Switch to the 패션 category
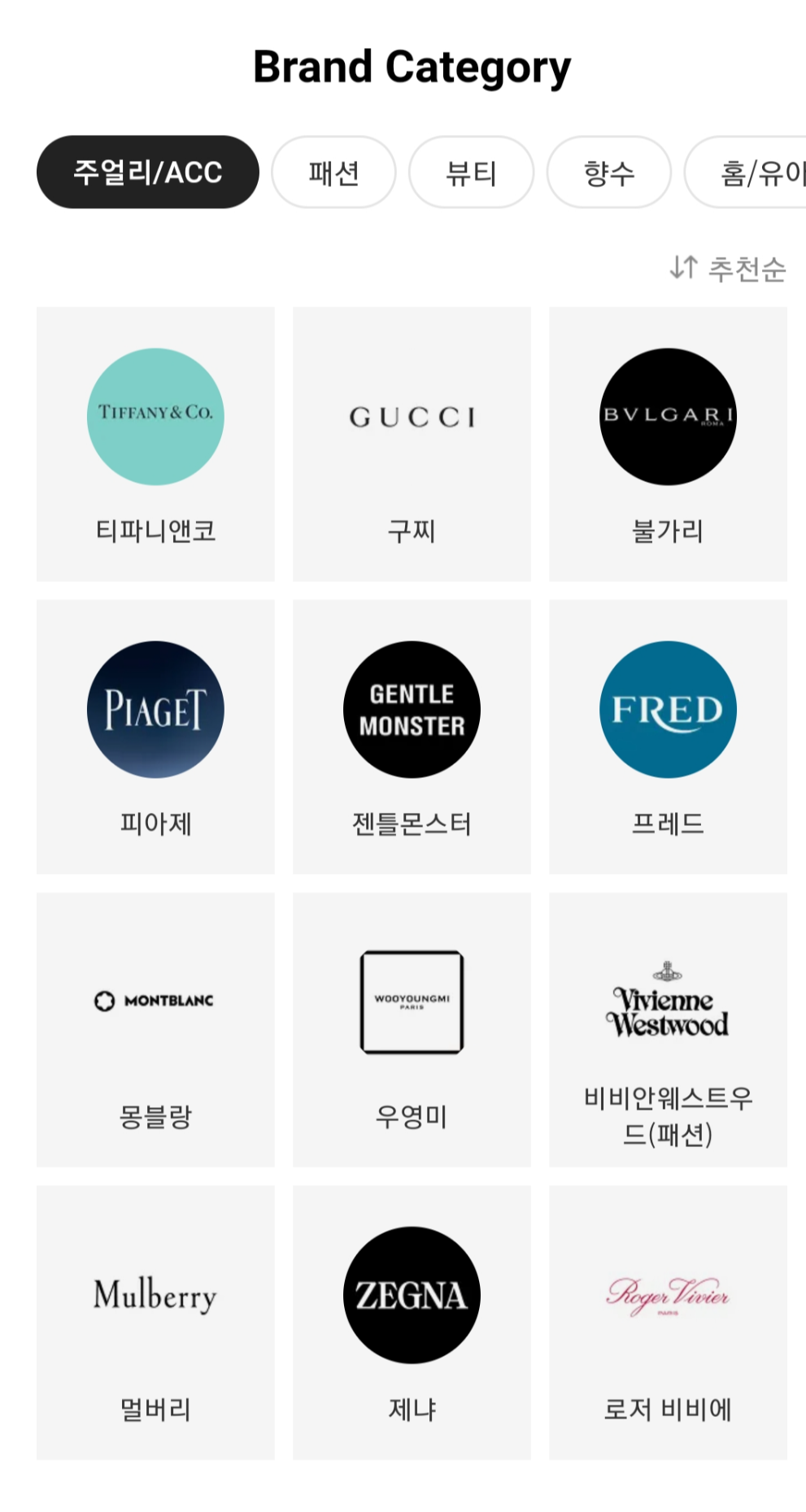Screen dimensions: 806x1512 click(x=333, y=172)
